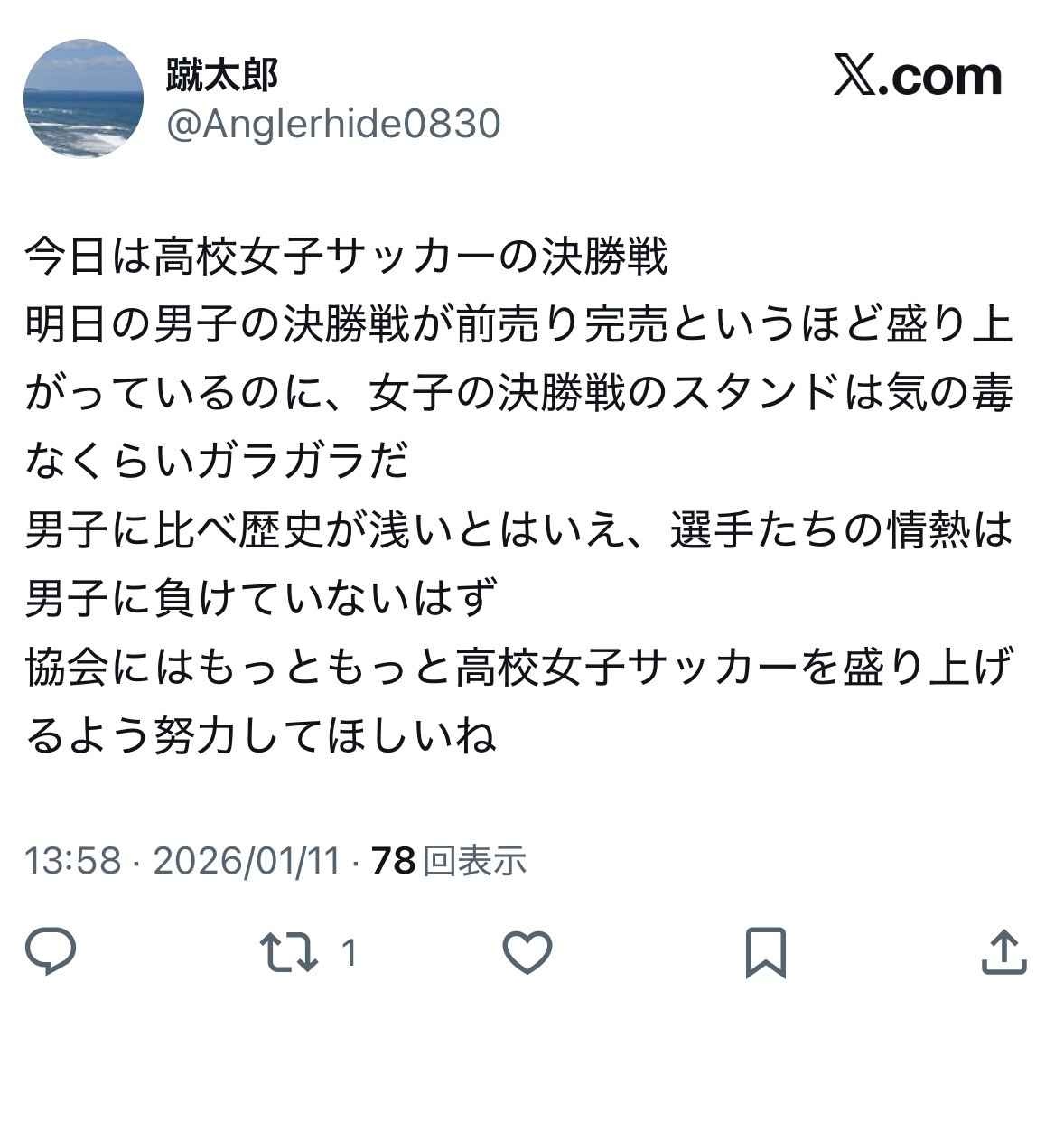Open 蹴太郎's profile picture
Image resolution: width=1064 pixels, height=1122 pixels.
(83, 98)
